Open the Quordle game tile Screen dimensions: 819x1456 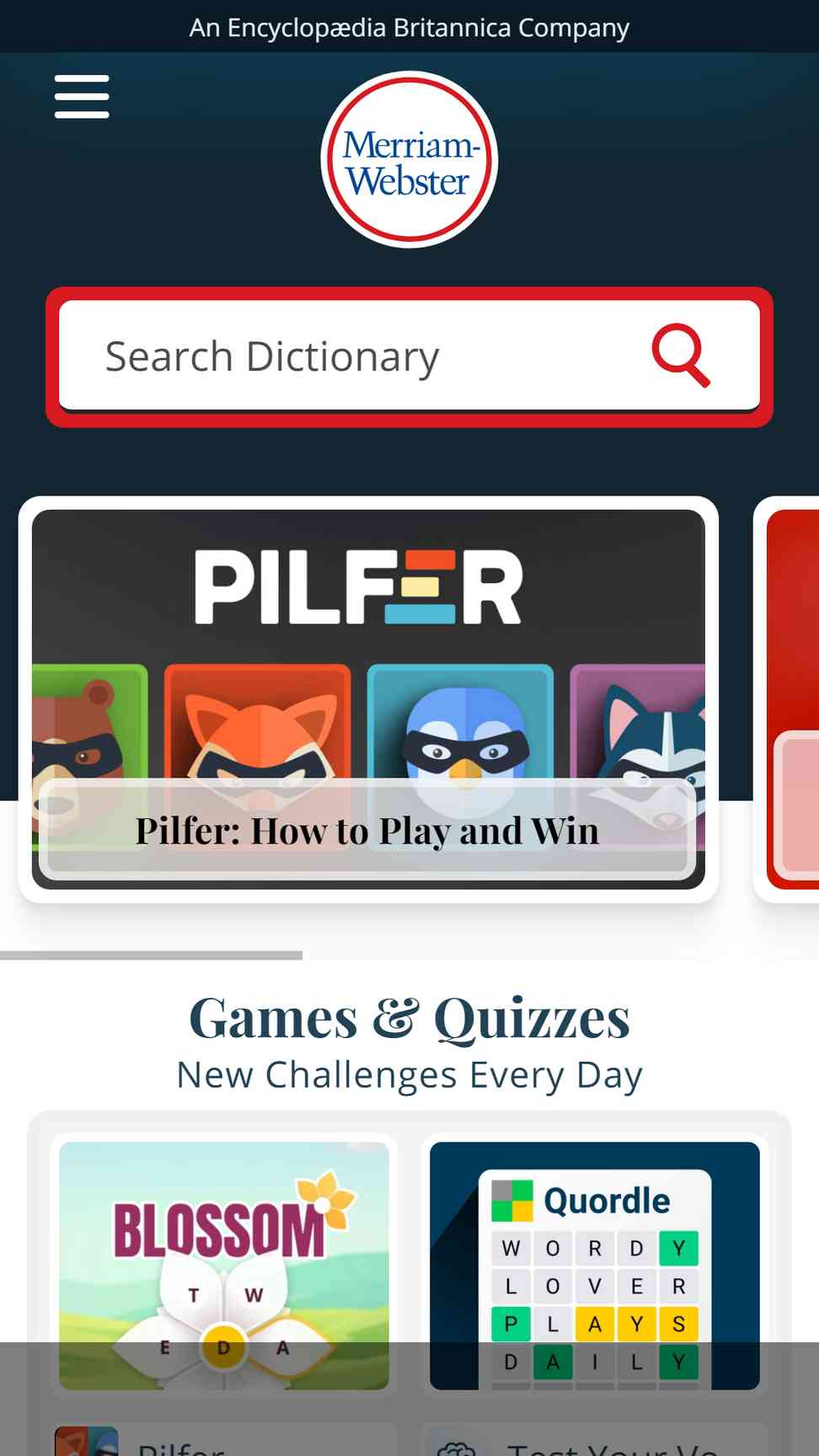pos(595,1266)
